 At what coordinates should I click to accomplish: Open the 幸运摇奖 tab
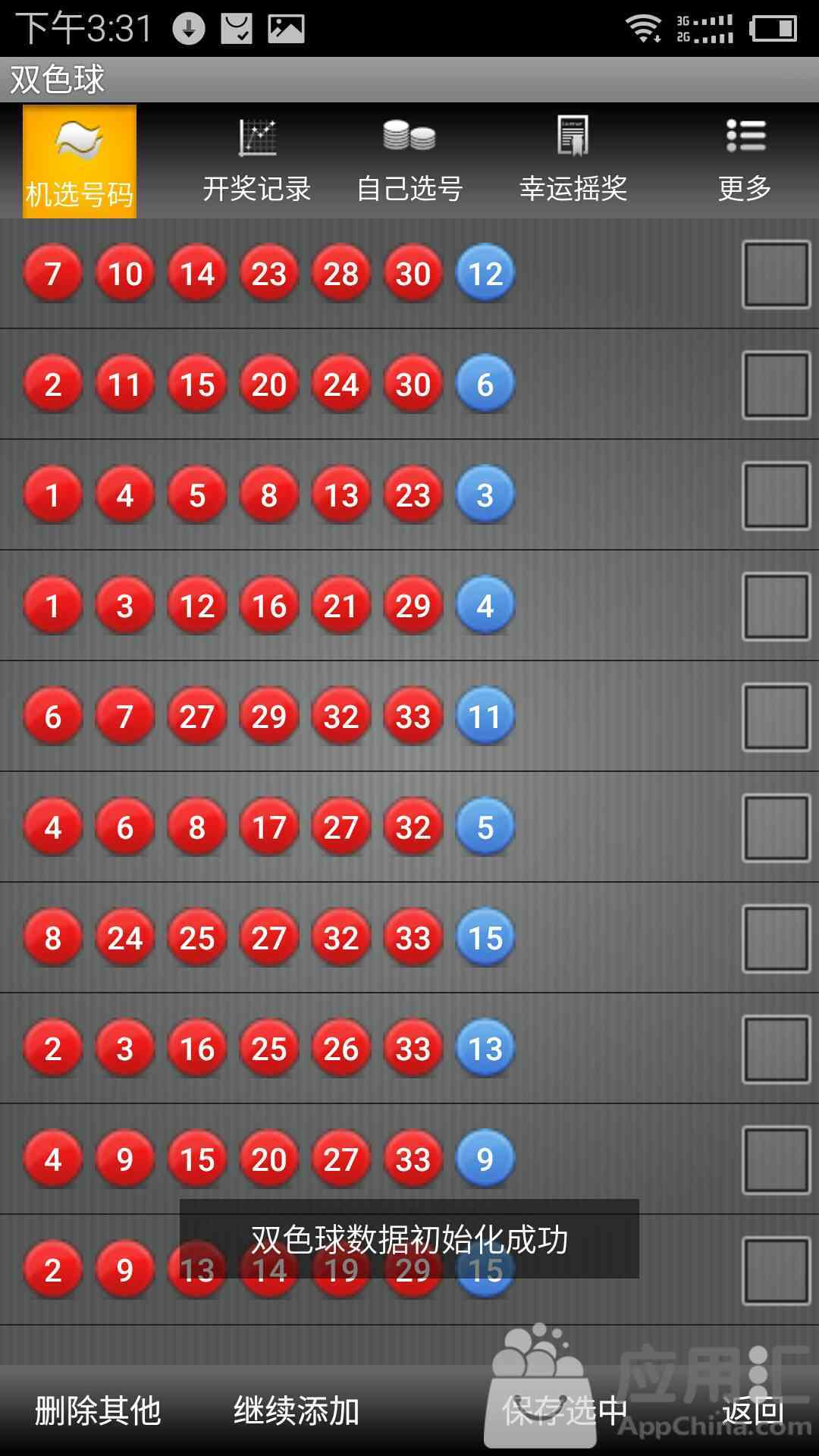pos(573,162)
